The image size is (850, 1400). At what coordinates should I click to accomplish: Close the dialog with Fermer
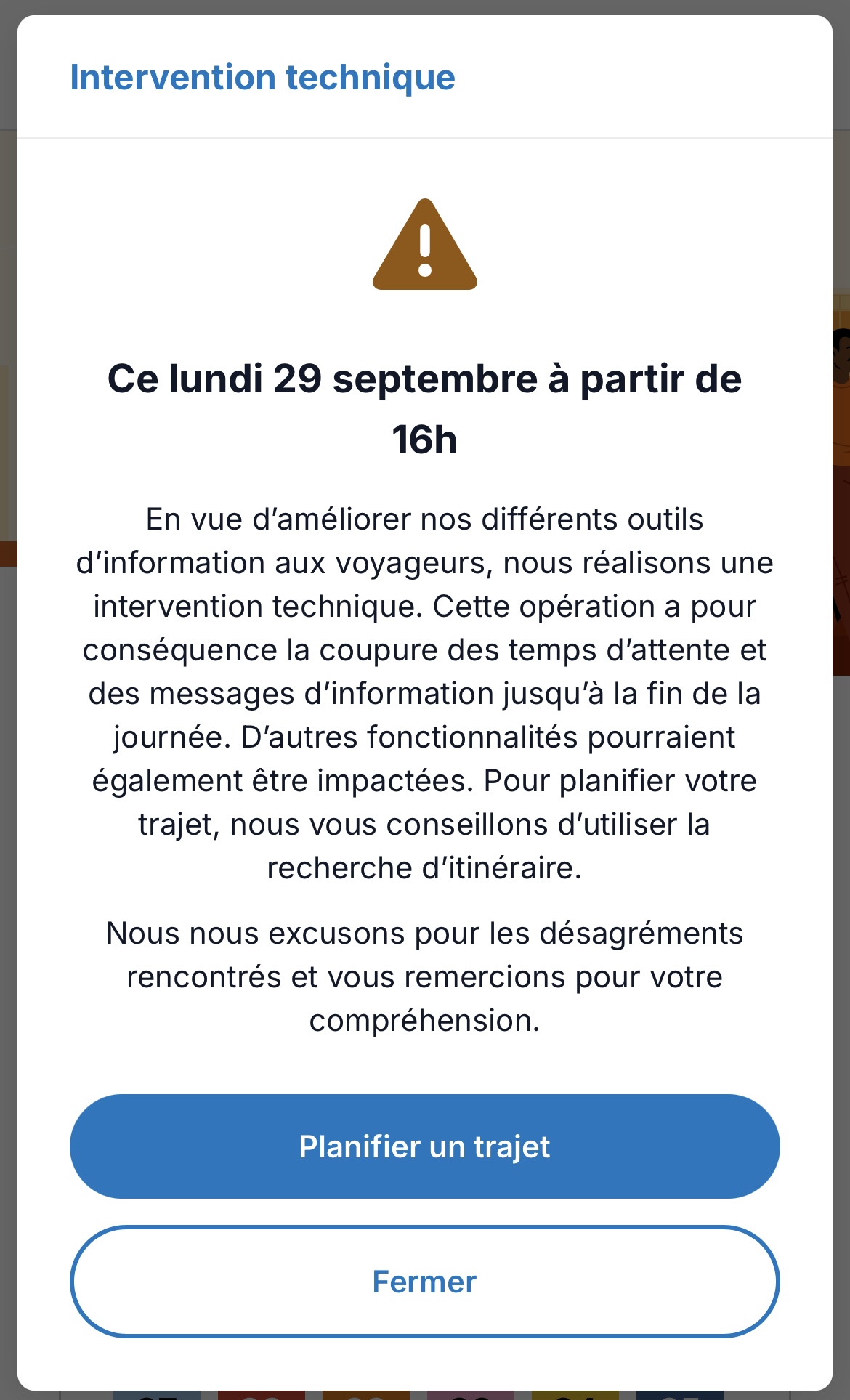[x=424, y=1282]
